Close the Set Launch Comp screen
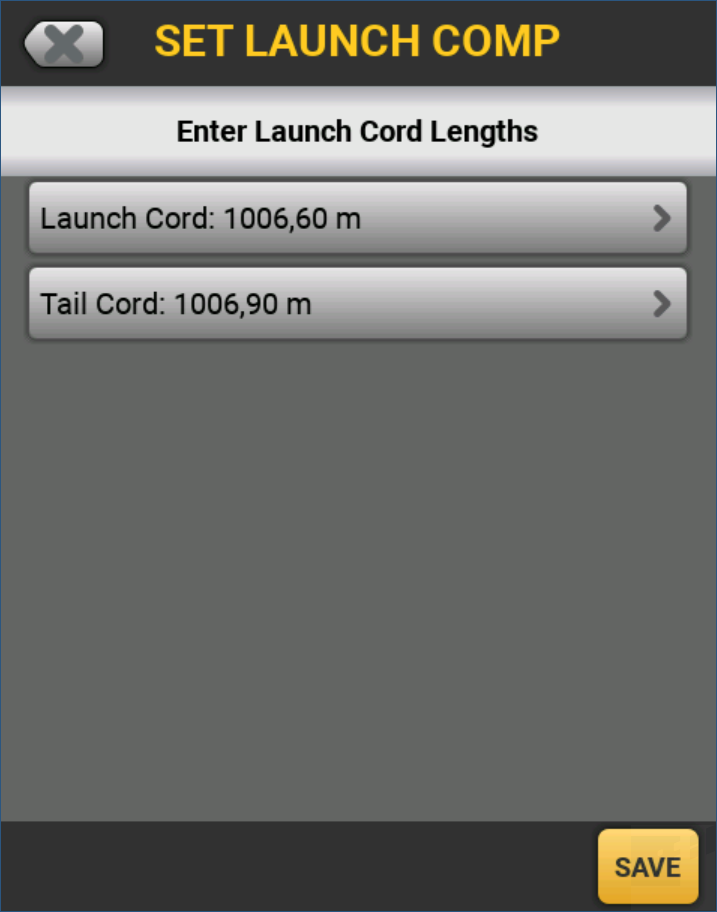This screenshot has width=717, height=912. point(64,44)
